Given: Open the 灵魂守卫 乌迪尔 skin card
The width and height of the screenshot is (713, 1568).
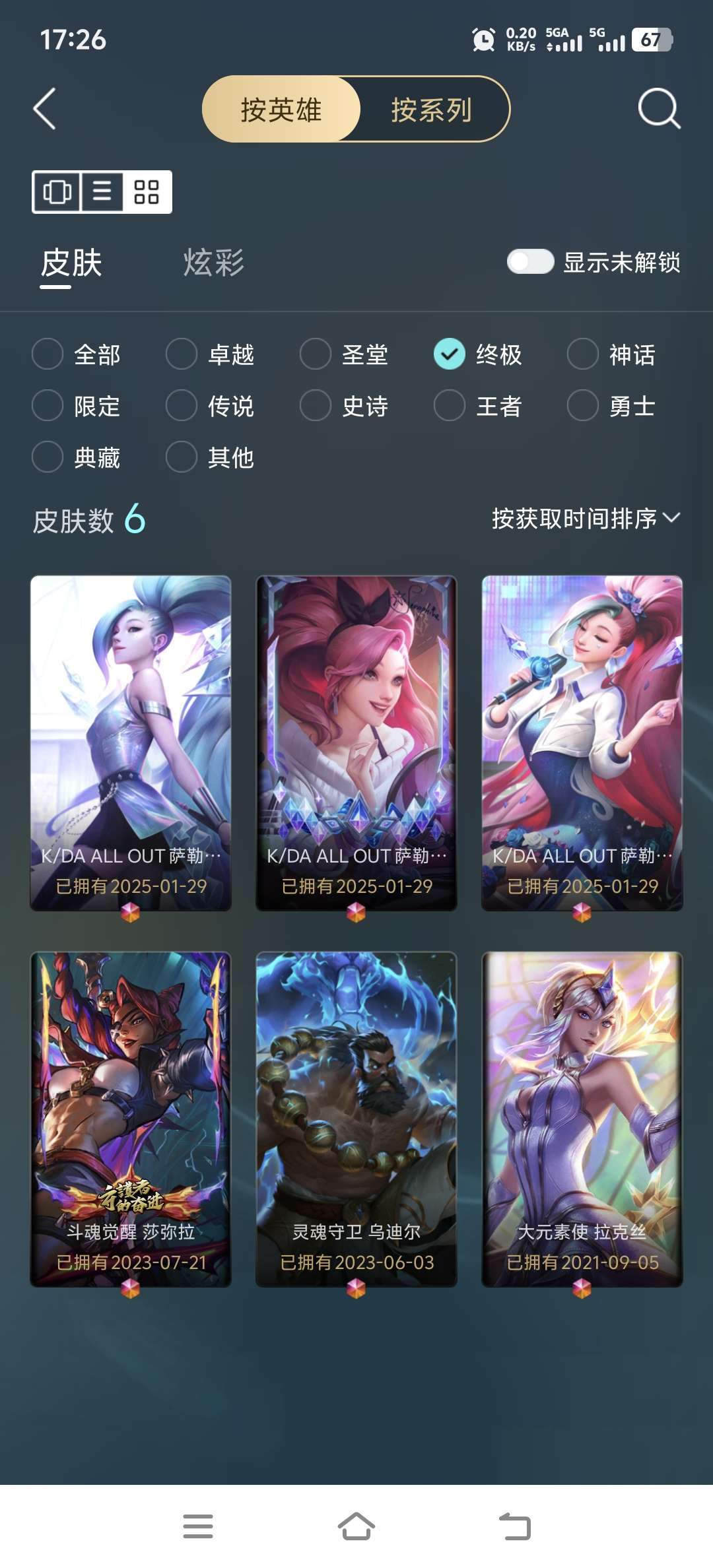Looking at the screenshot, I should 356,1119.
